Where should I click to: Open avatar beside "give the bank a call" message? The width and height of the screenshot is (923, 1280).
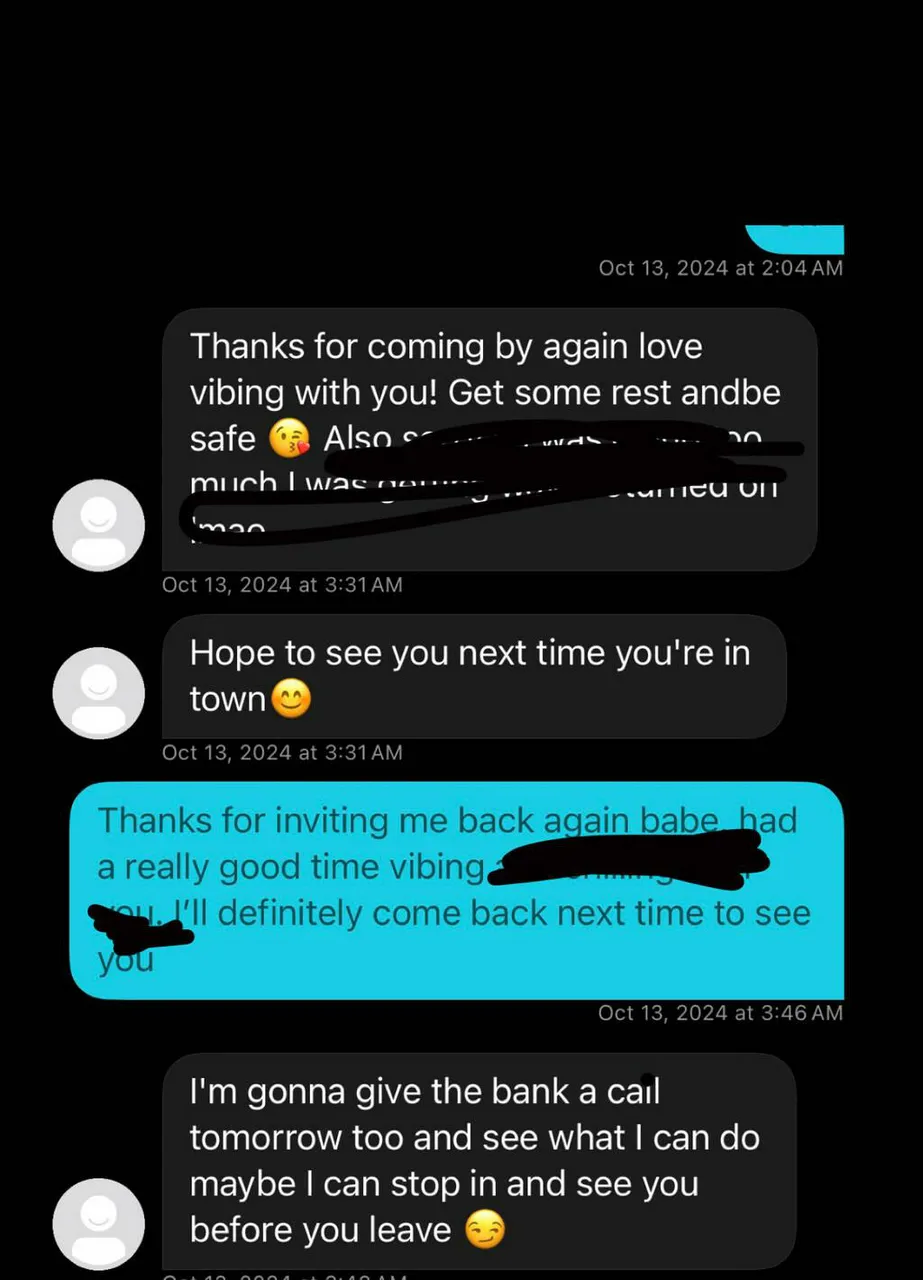99,1223
